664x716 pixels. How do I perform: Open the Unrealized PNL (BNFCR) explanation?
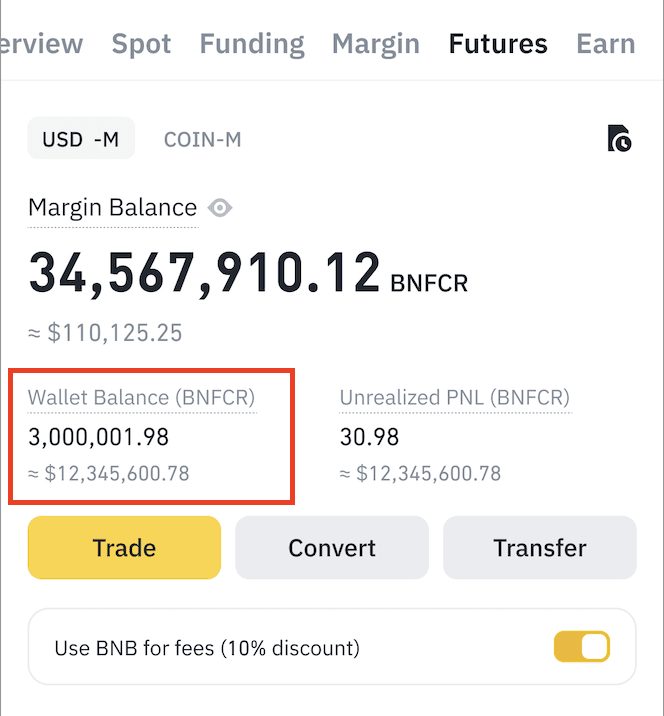coord(455,398)
